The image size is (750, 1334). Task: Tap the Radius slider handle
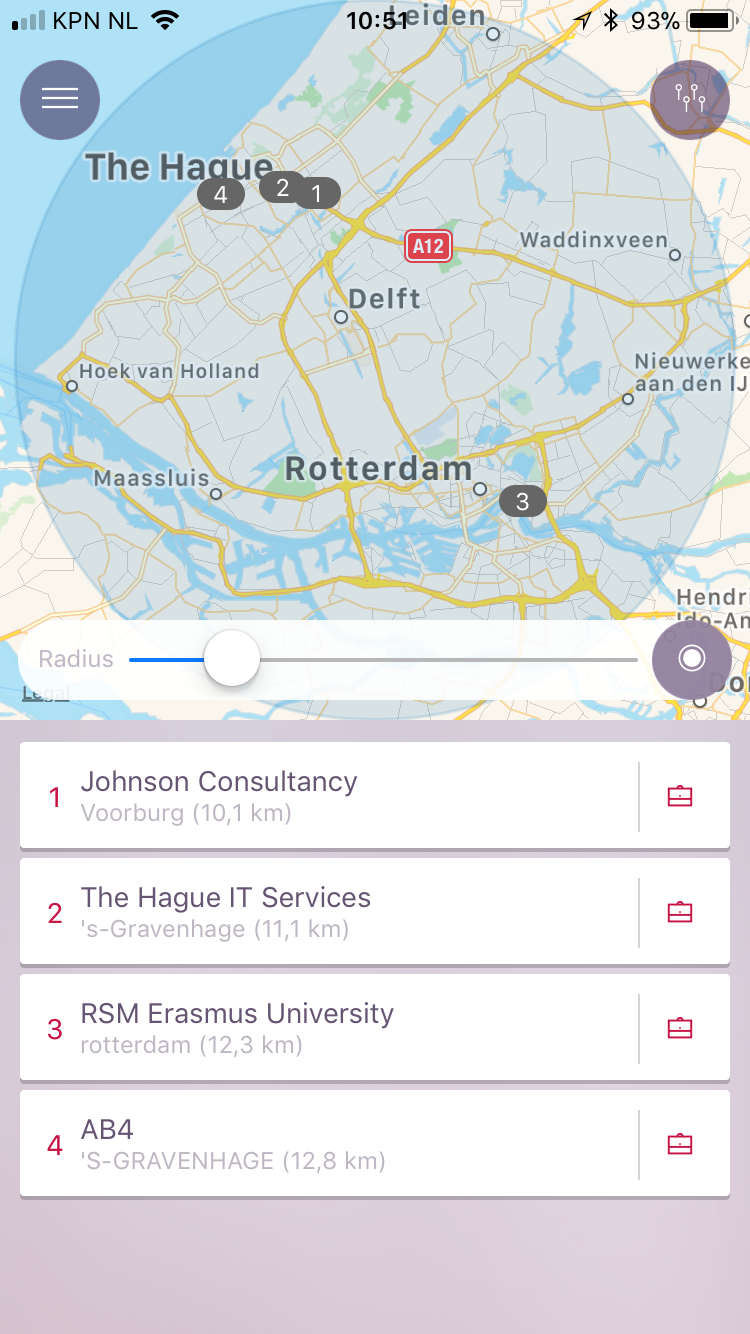pos(232,658)
